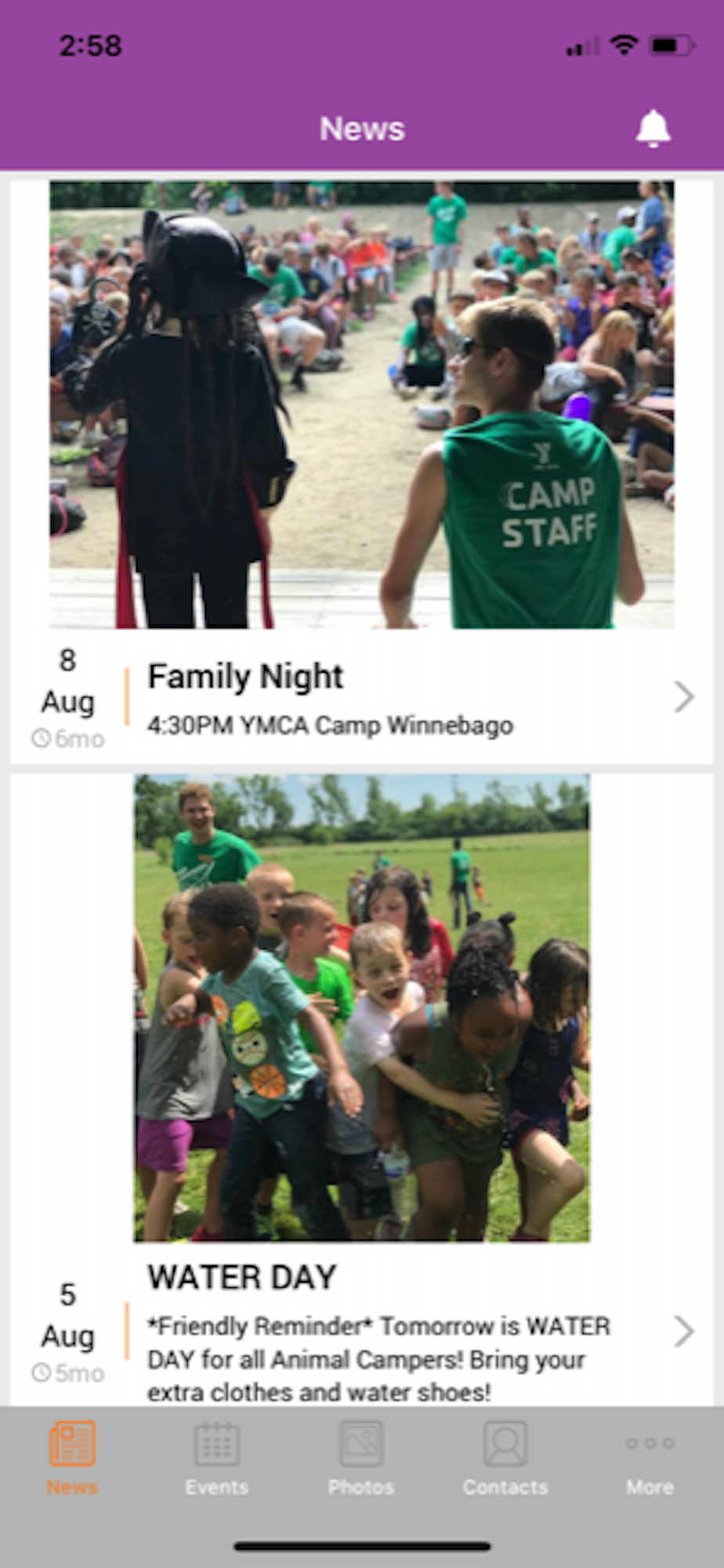The width and height of the screenshot is (724, 1568).
Task: Open the Family Night news item
Action: (x=362, y=696)
